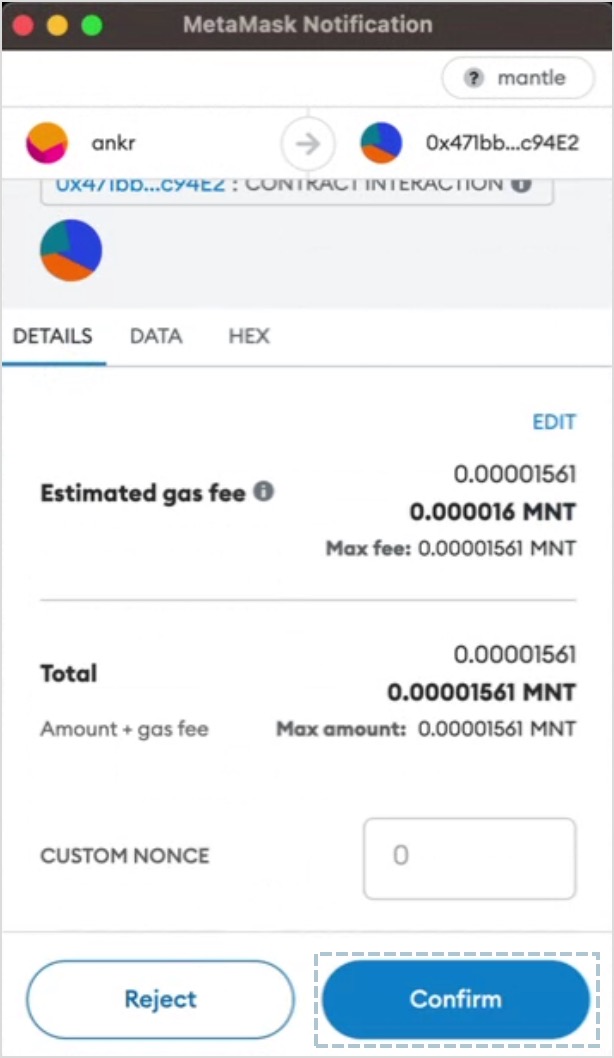Show contract interaction info icon
The width and height of the screenshot is (614, 1058).
pos(521,183)
